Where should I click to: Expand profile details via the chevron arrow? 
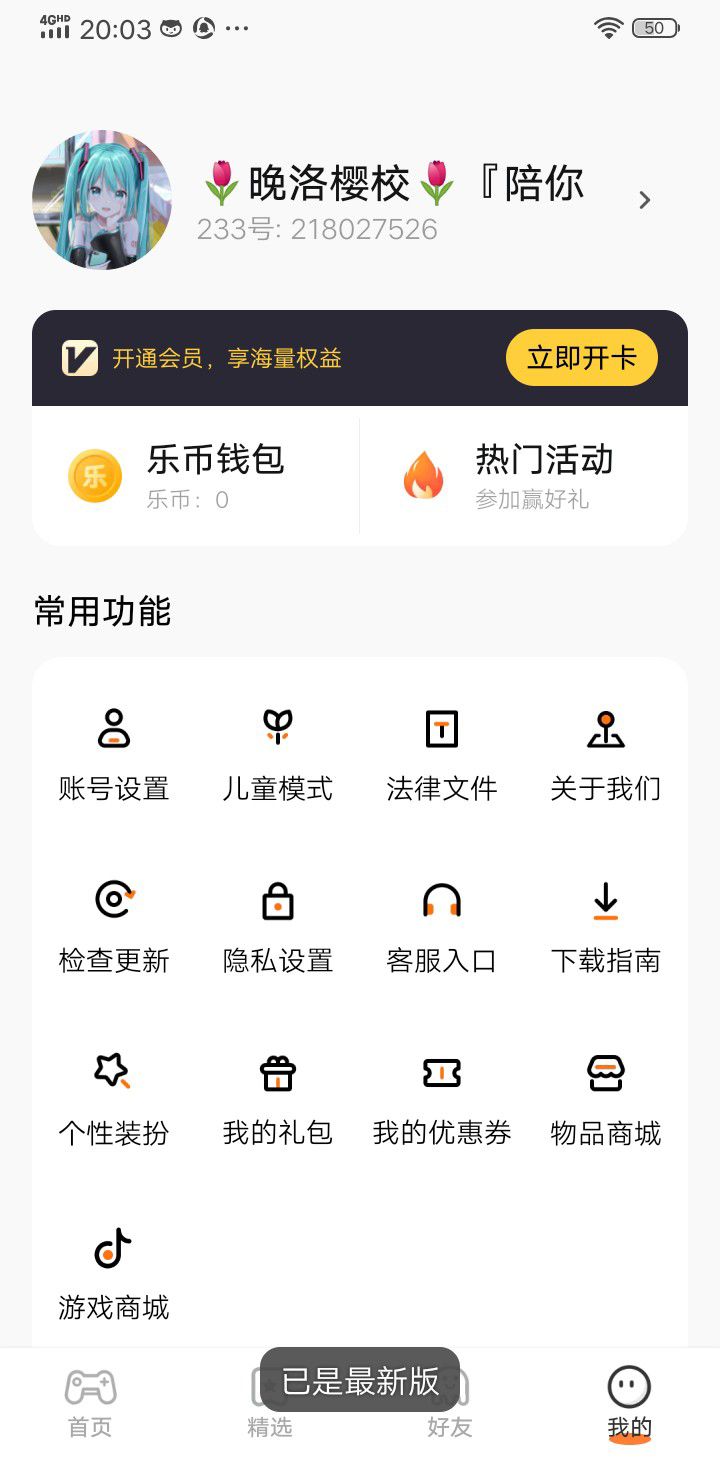645,201
